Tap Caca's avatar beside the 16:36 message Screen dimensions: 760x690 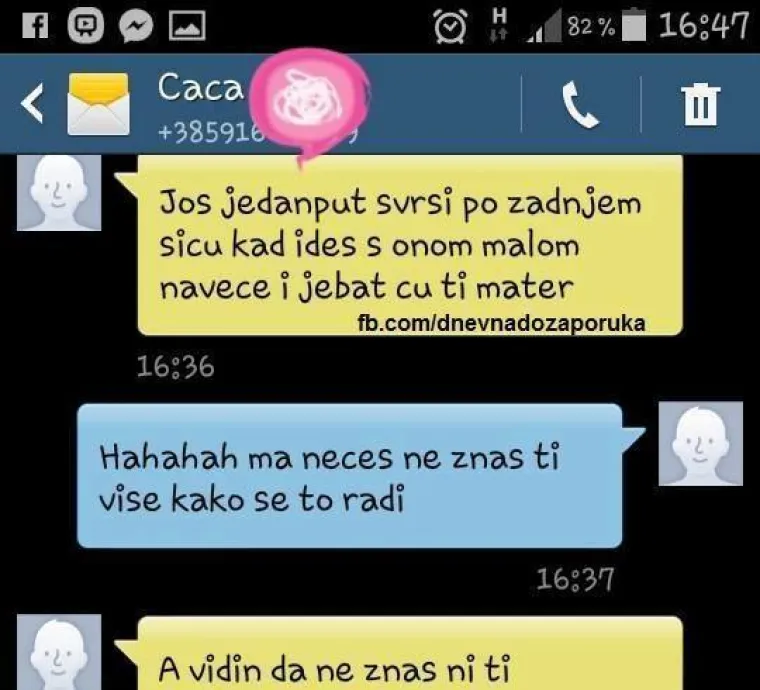pyautogui.click(x=58, y=193)
